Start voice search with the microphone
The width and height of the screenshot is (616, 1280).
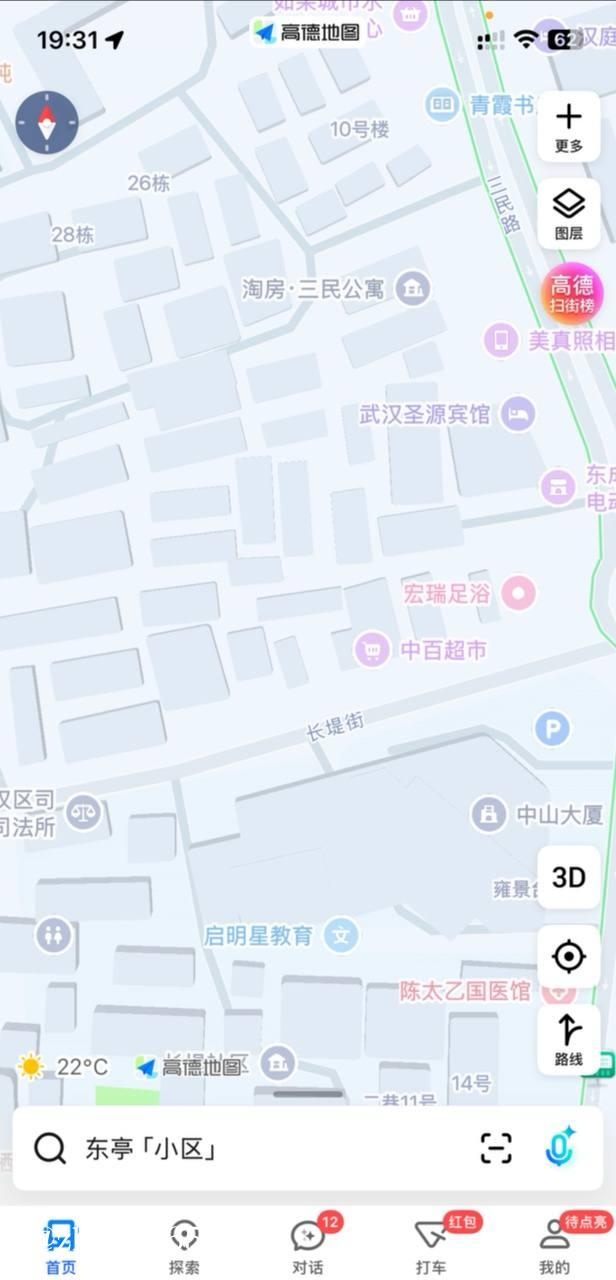[560, 1147]
